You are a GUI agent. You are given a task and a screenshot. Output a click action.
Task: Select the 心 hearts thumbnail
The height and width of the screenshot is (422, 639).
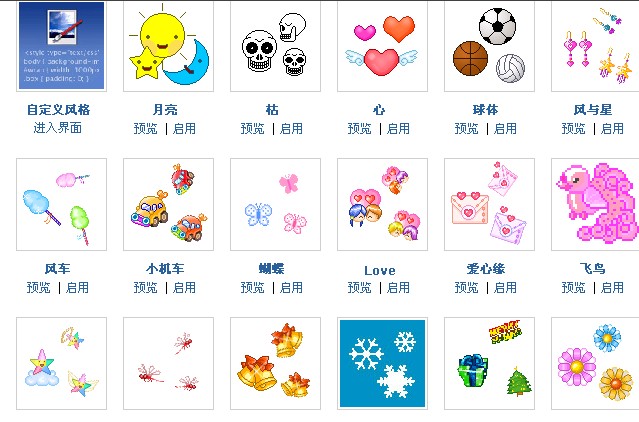(382, 47)
